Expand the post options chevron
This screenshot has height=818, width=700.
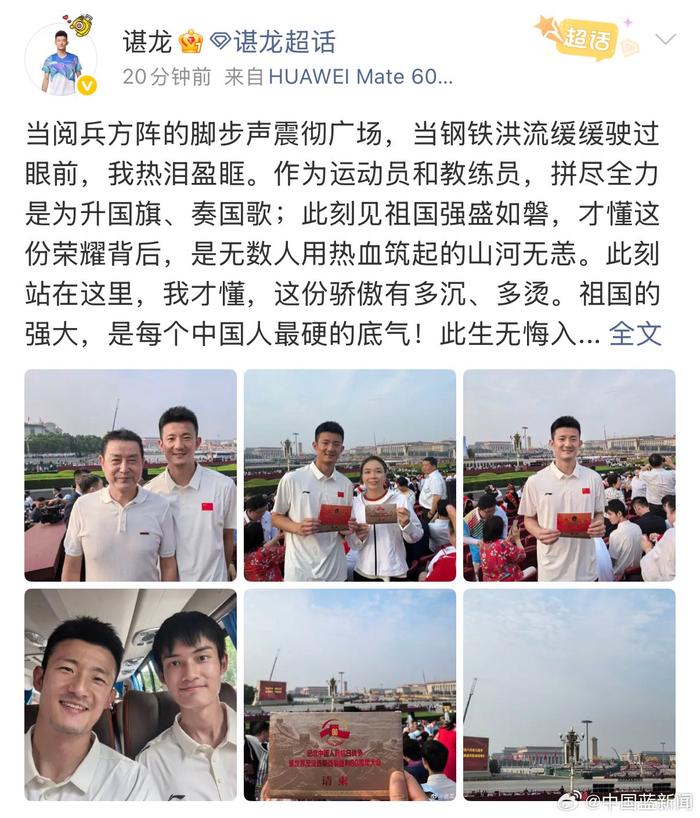(x=665, y=40)
